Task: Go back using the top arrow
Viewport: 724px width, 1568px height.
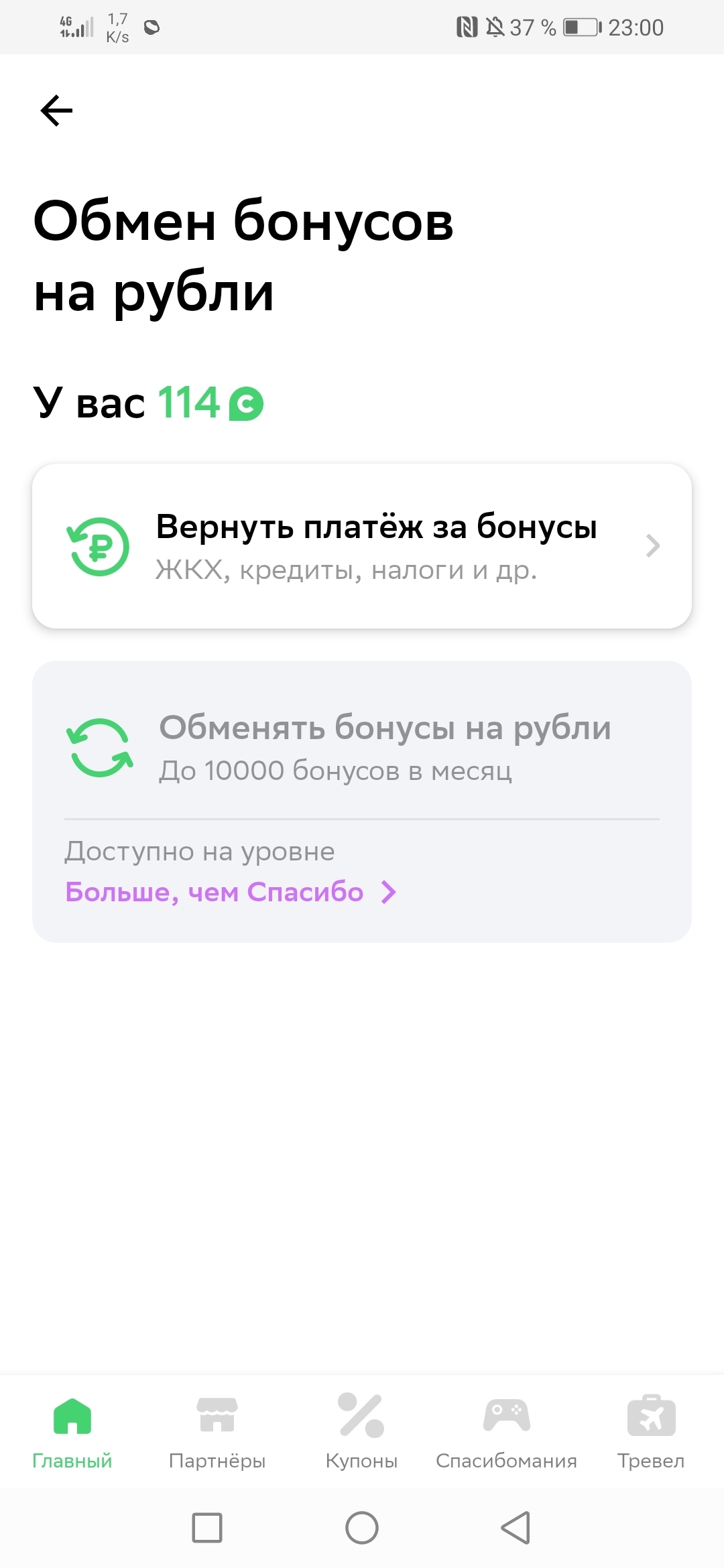Action: click(x=57, y=111)
